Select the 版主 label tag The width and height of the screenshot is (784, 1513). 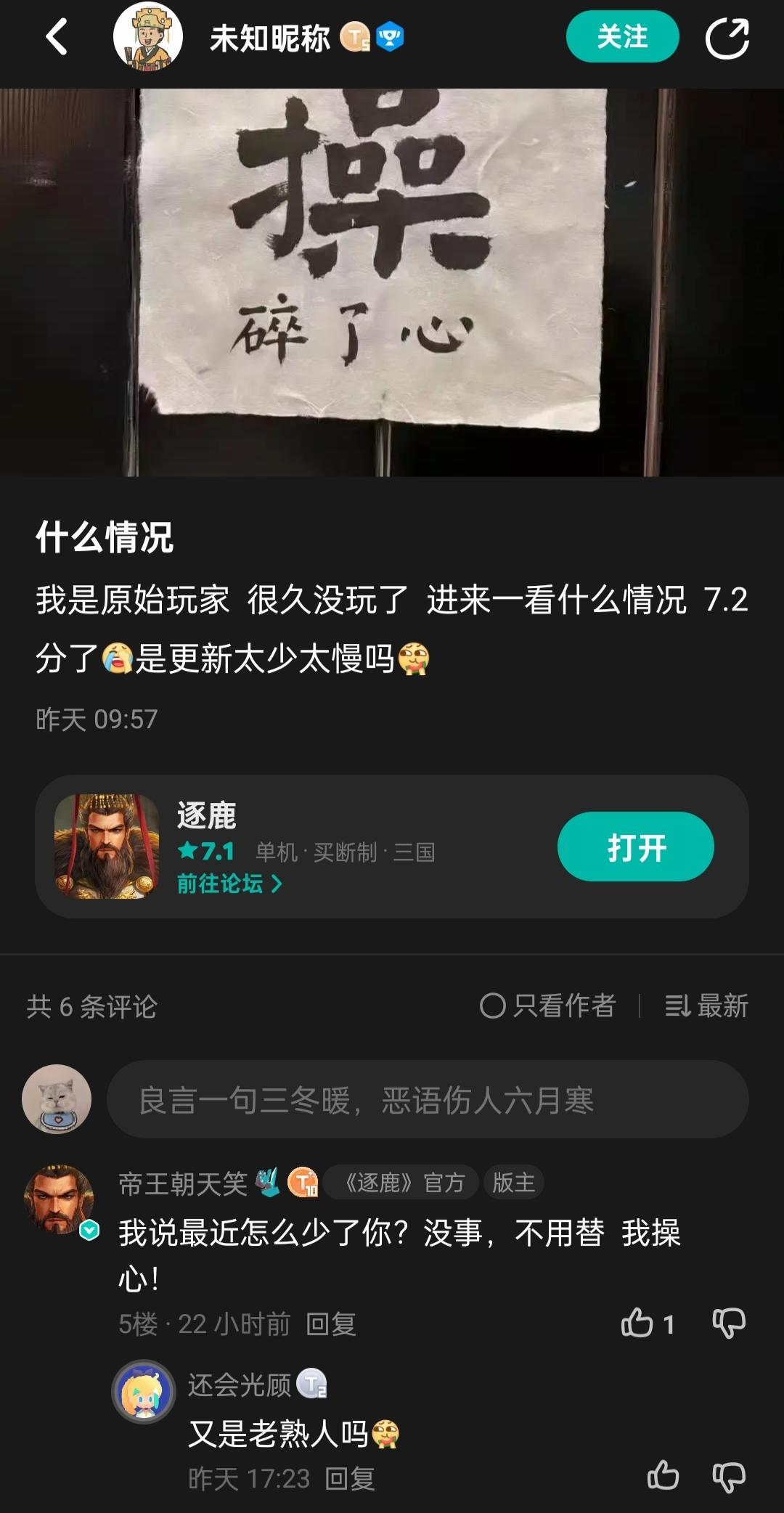click(514, 1181)
